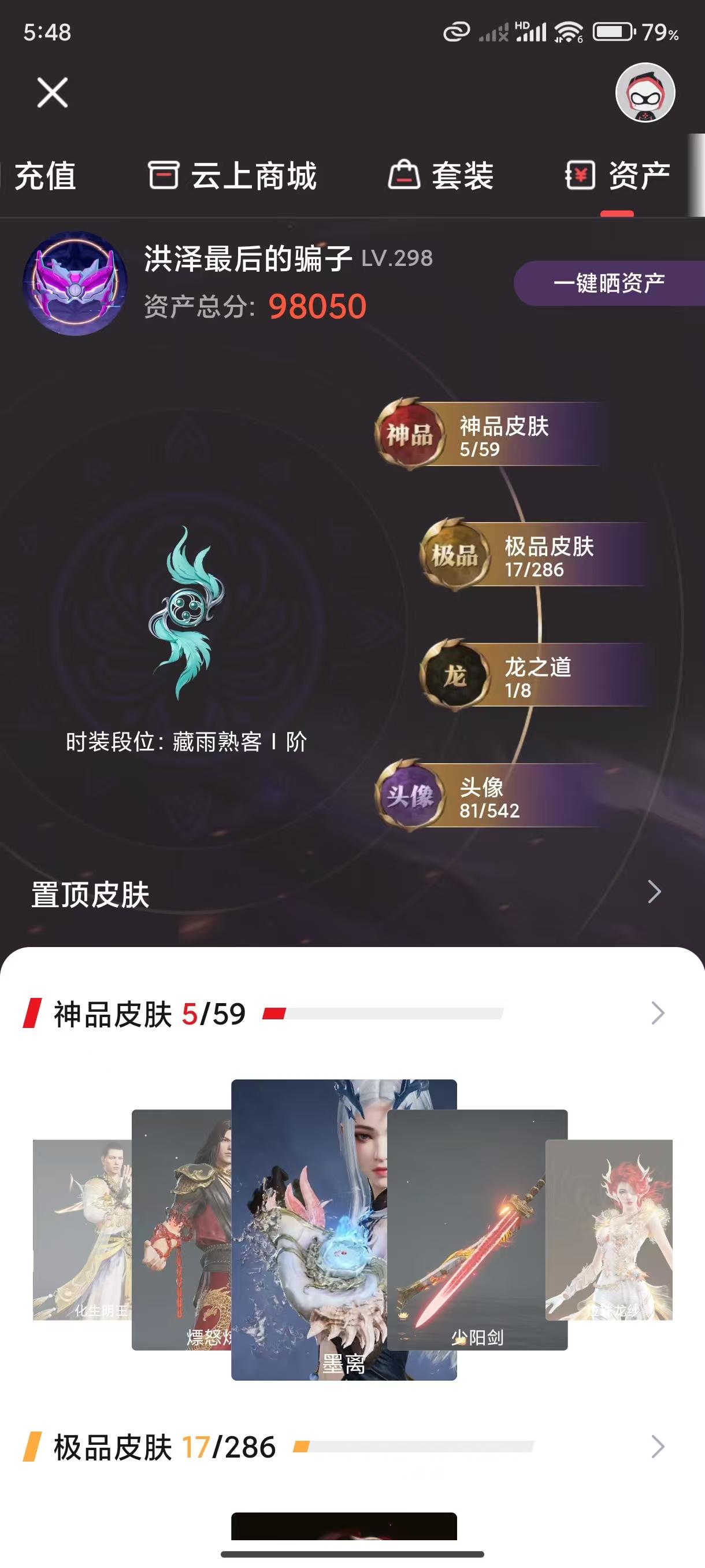Click the 神品 red medallion badge

click(409, 435)
